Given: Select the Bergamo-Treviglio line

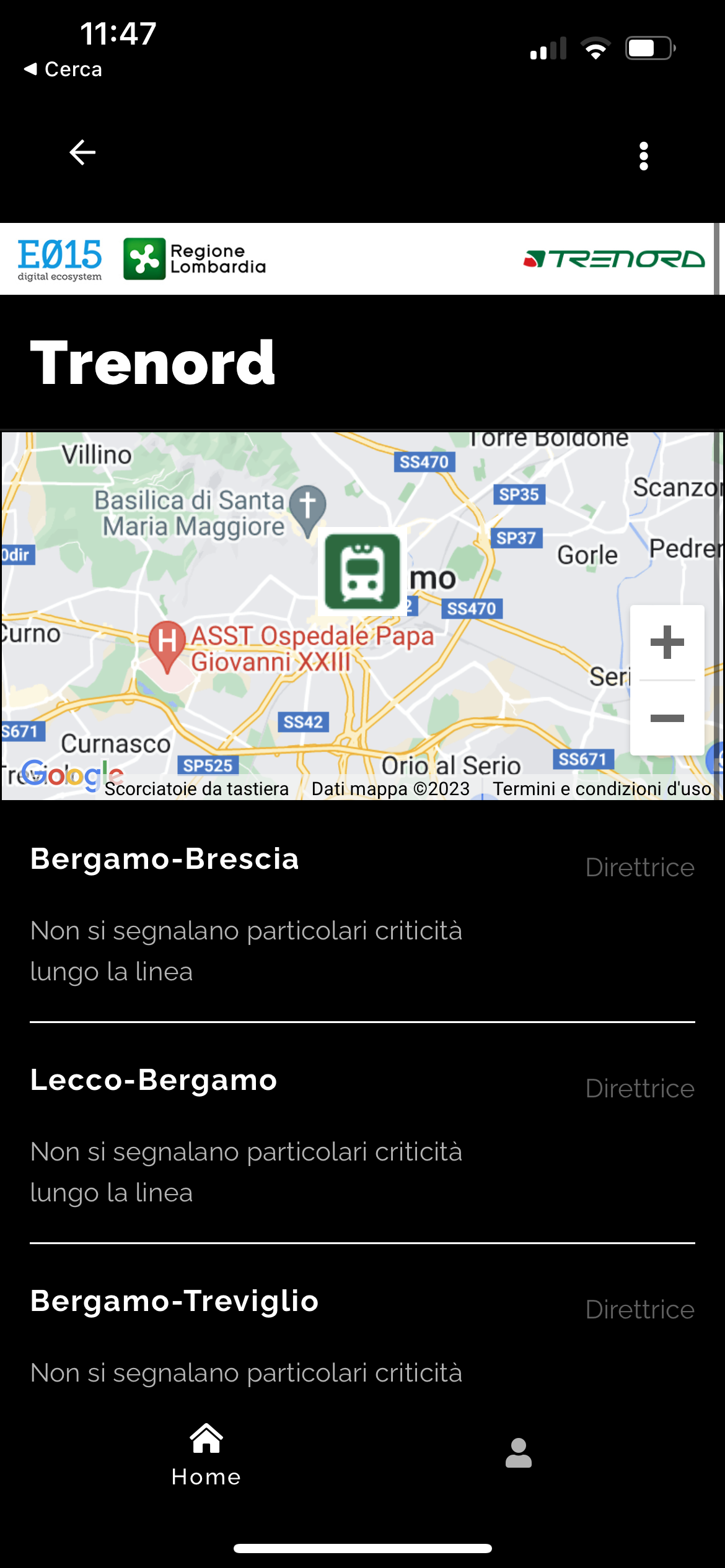Looking at the screenshot, I should tap(175, 1301).
